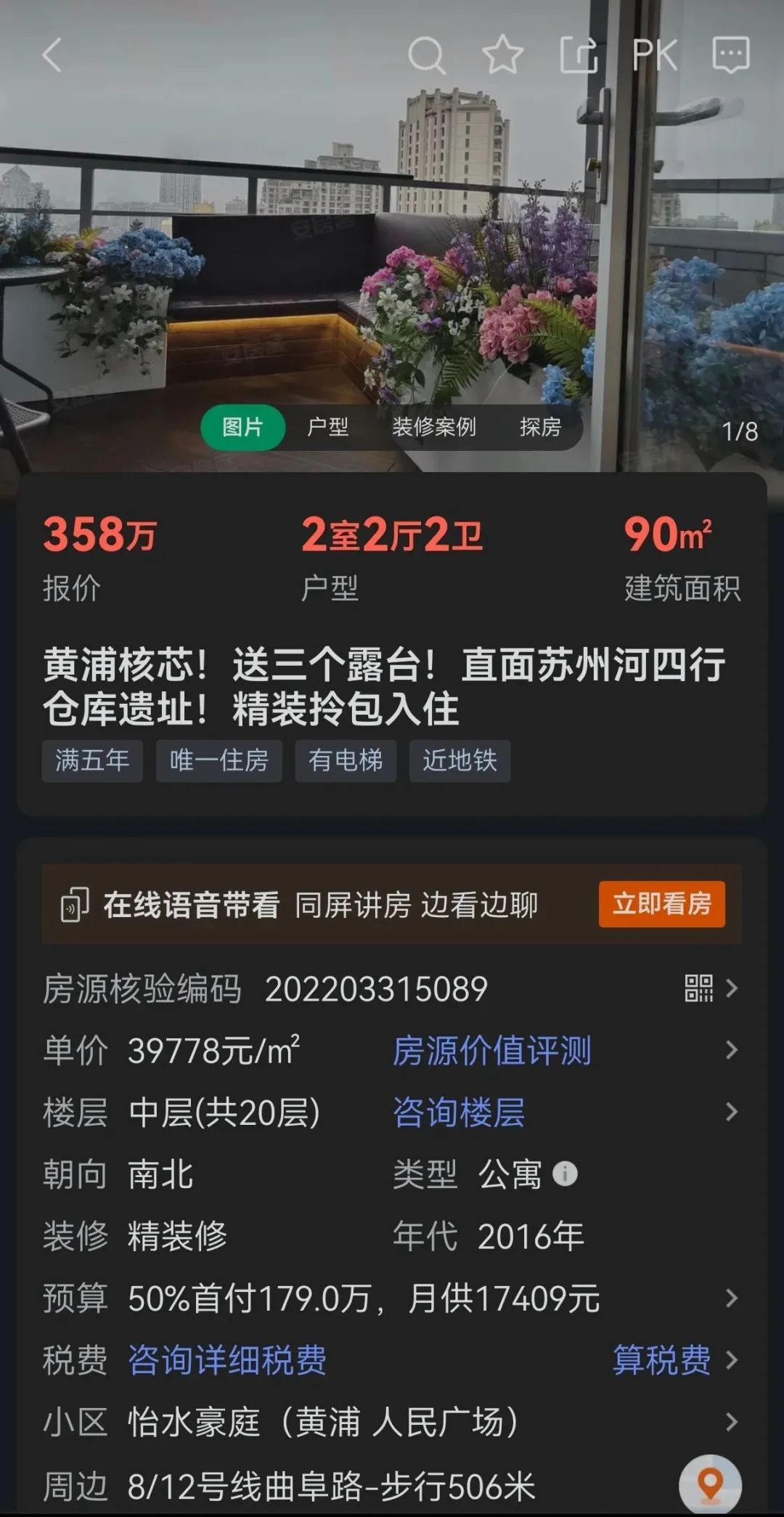The height and width of the screenshot is (1517, 784).
Task: Show info about 公寓 type
Action: pos(565,1174)
